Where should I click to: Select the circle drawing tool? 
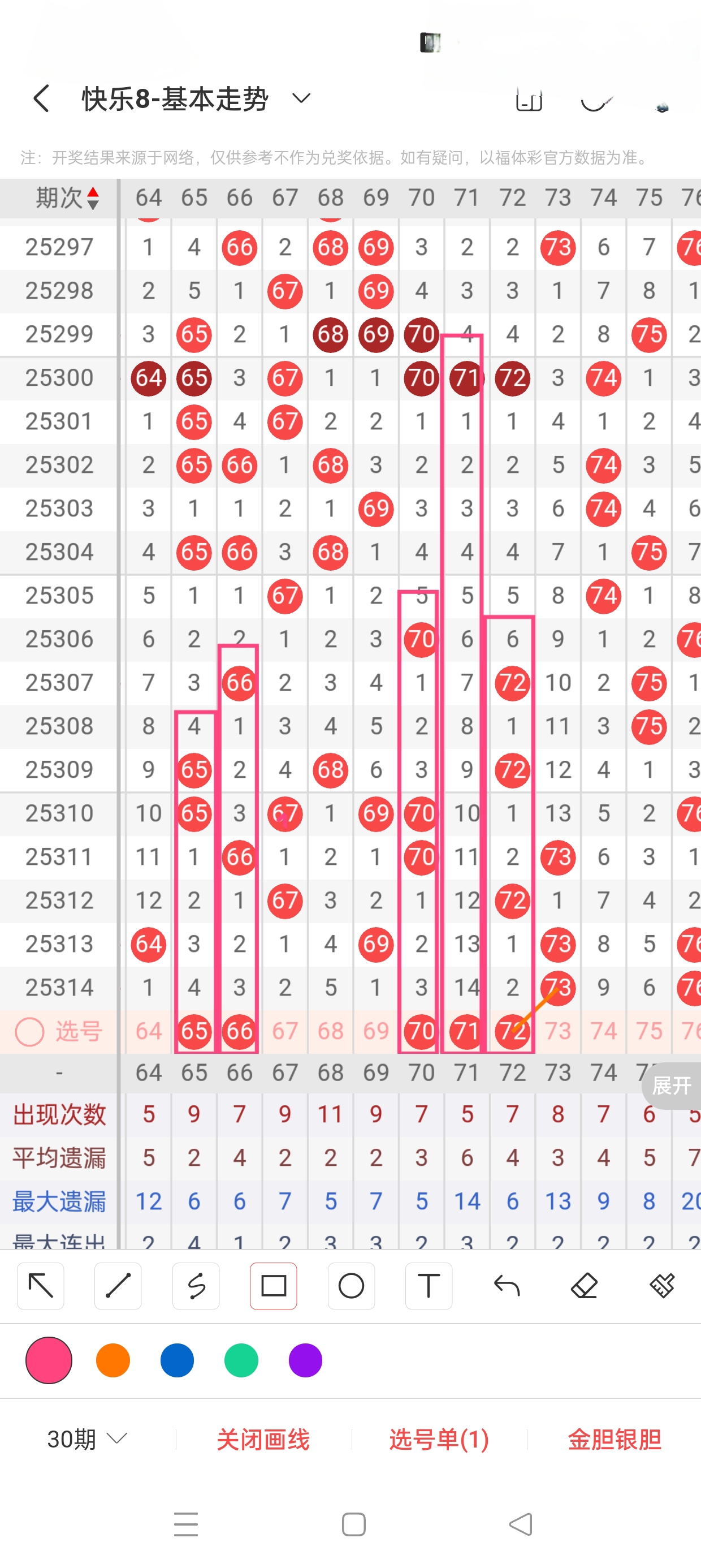351,1286
